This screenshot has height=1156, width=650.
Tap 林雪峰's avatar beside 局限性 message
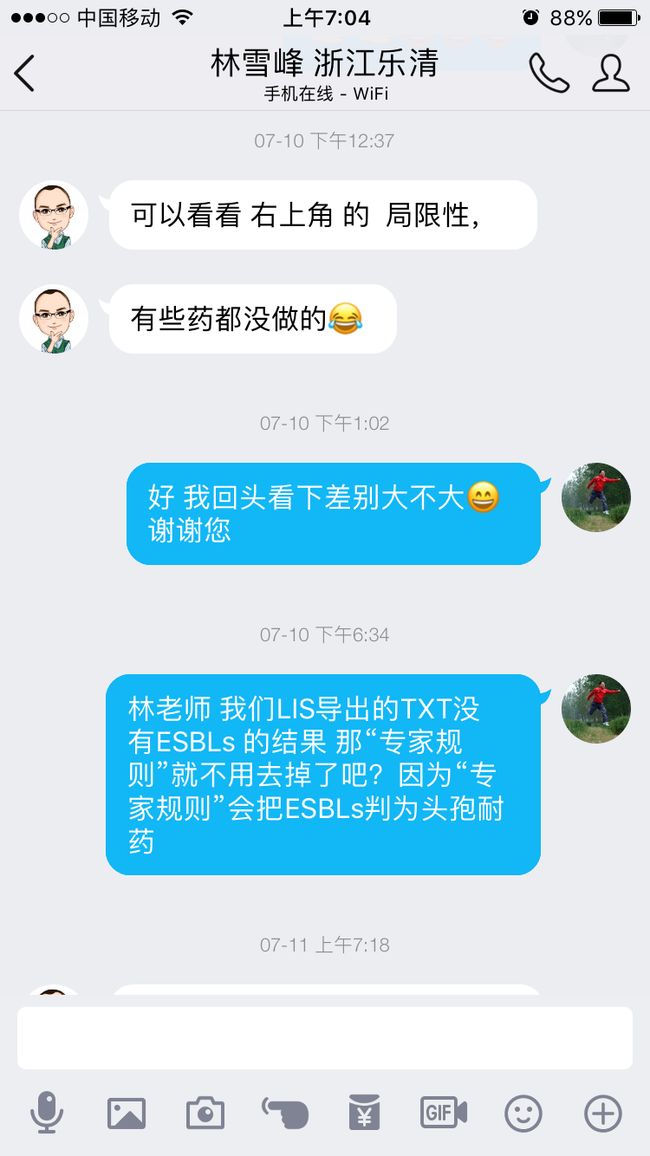[x=54, y=215]
